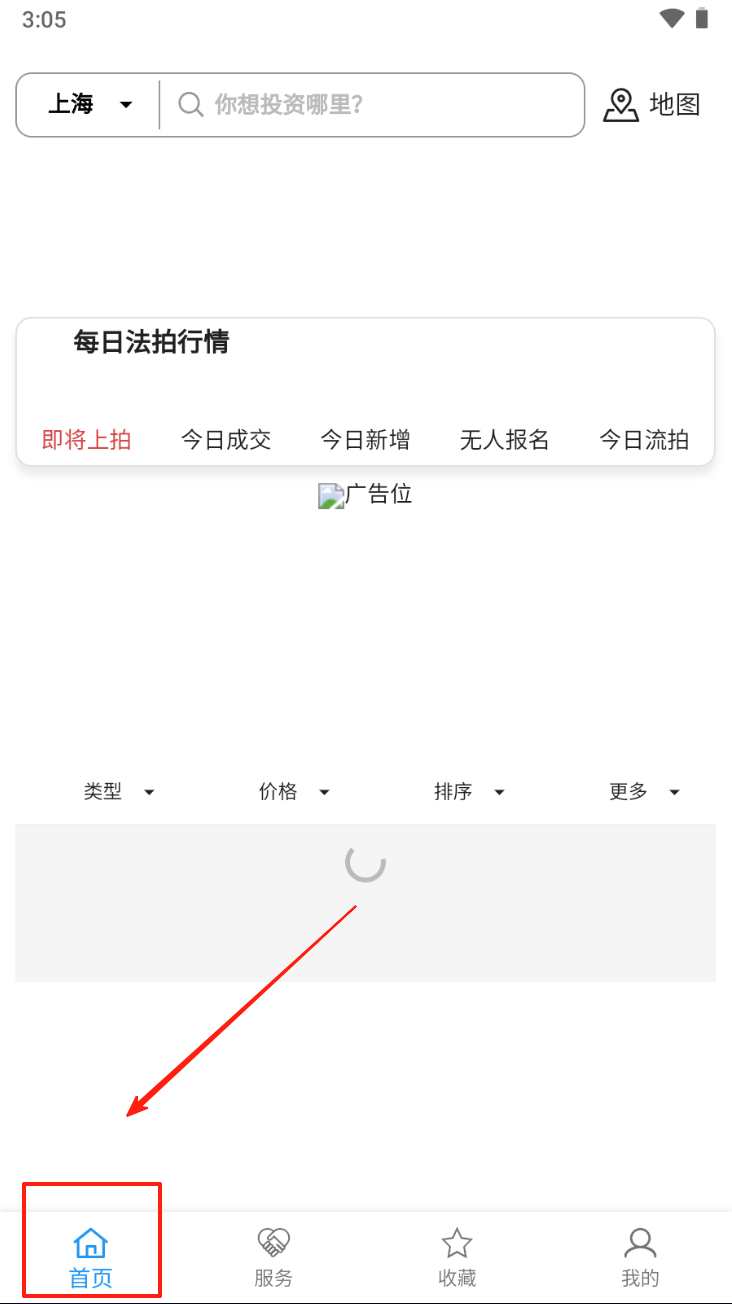Switch to the 今日成交 tab
This screenshot has width=732, height=1304.
(x=226, y=439)
